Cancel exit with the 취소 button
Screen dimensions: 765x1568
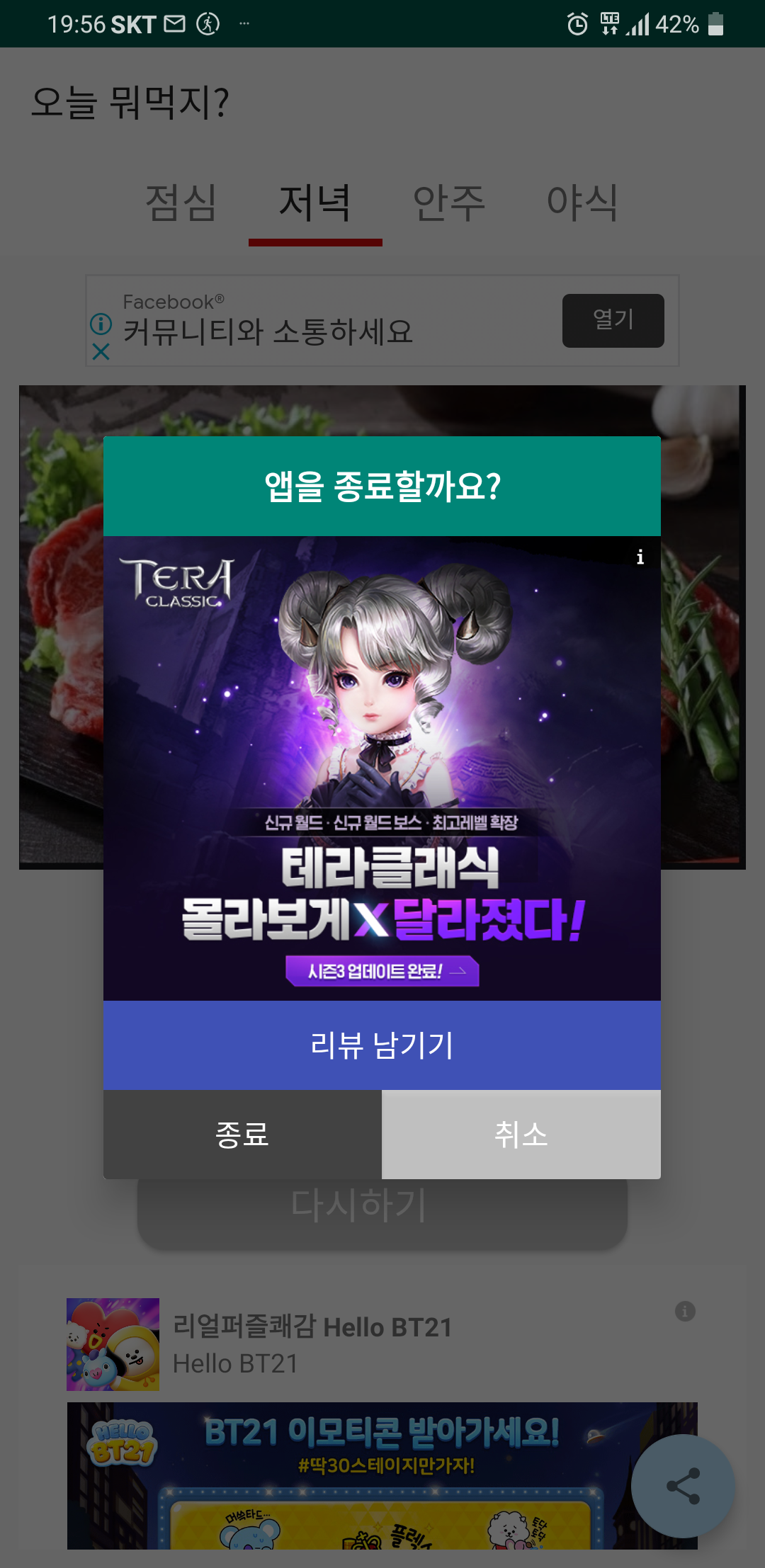click(521, 1135)
